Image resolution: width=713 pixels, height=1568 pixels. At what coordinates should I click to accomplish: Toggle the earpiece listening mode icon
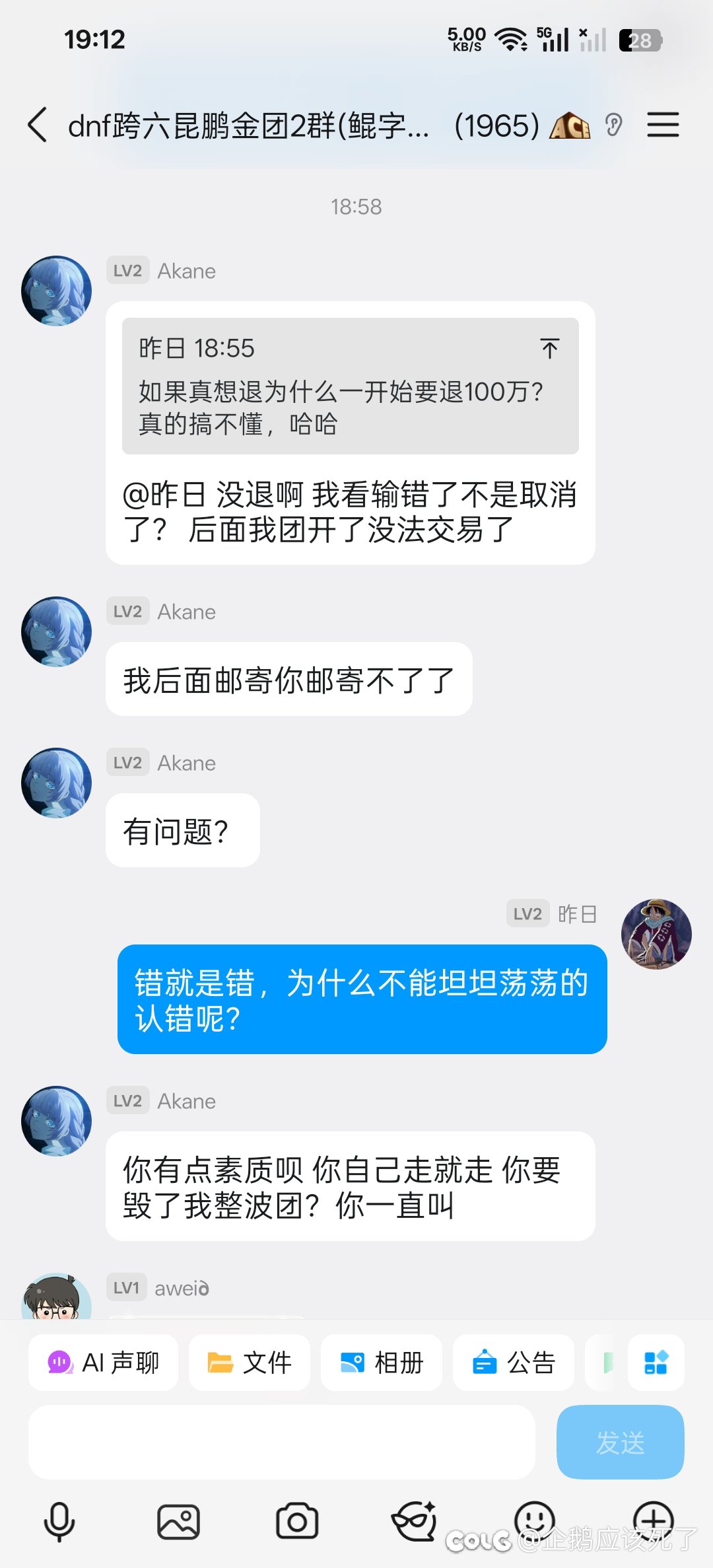[613, 125]
